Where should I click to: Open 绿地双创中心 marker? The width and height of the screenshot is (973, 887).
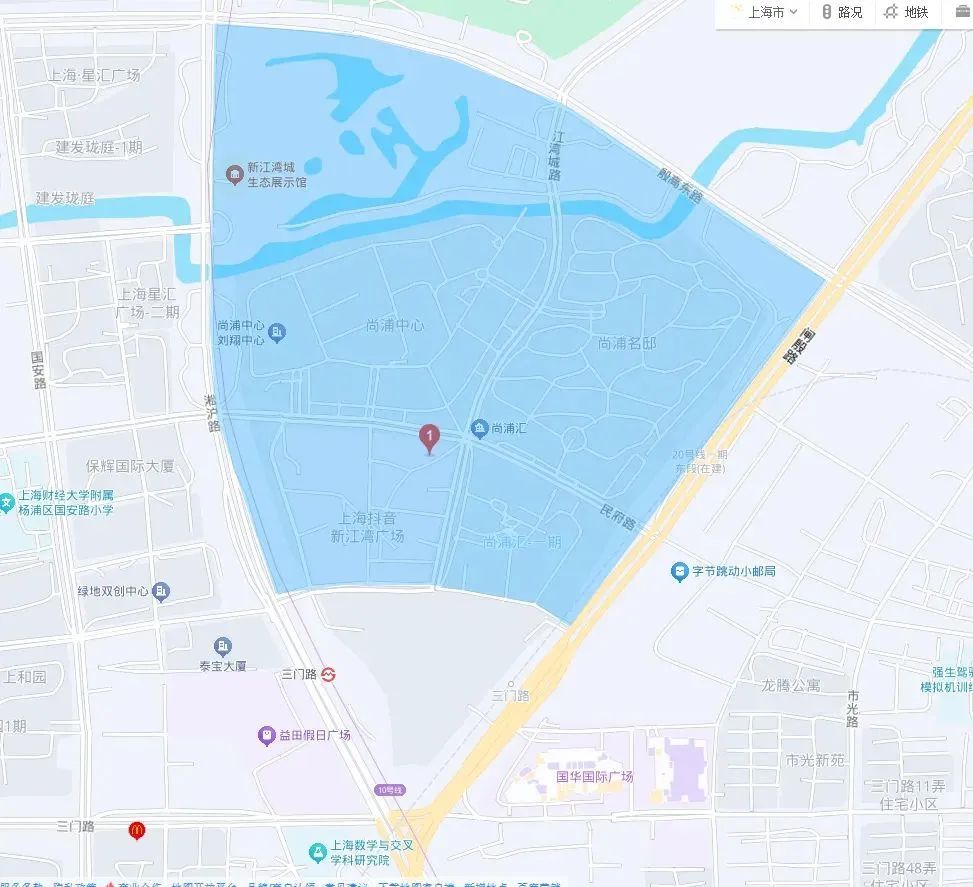[162, 591]
